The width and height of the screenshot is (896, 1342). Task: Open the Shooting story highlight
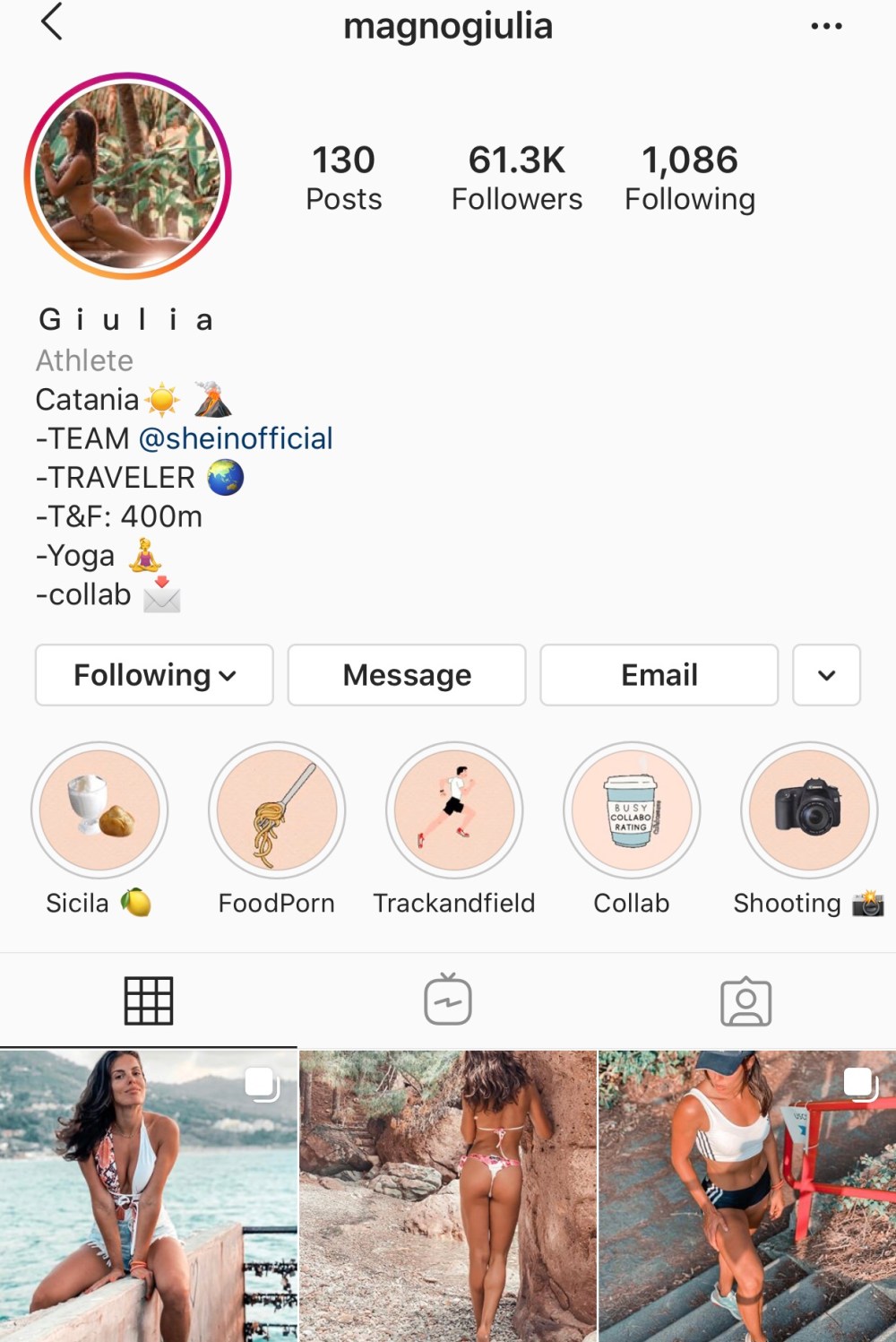tap(809, 810)
